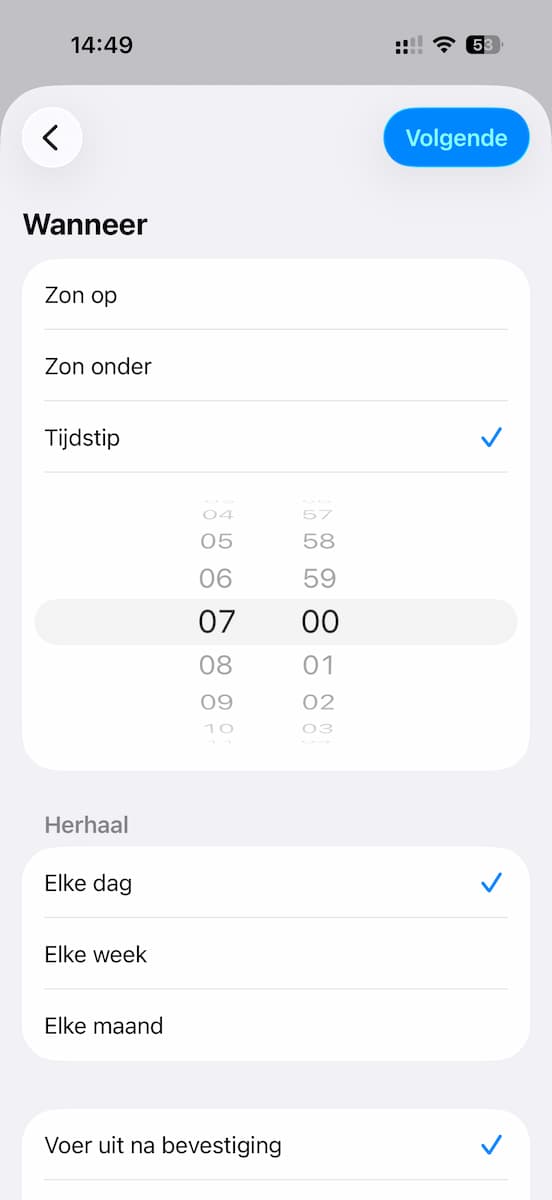Tap the Volgende button
This screenshot has height=1200, width=552.
pyautogui.click(x=456, y=137)
